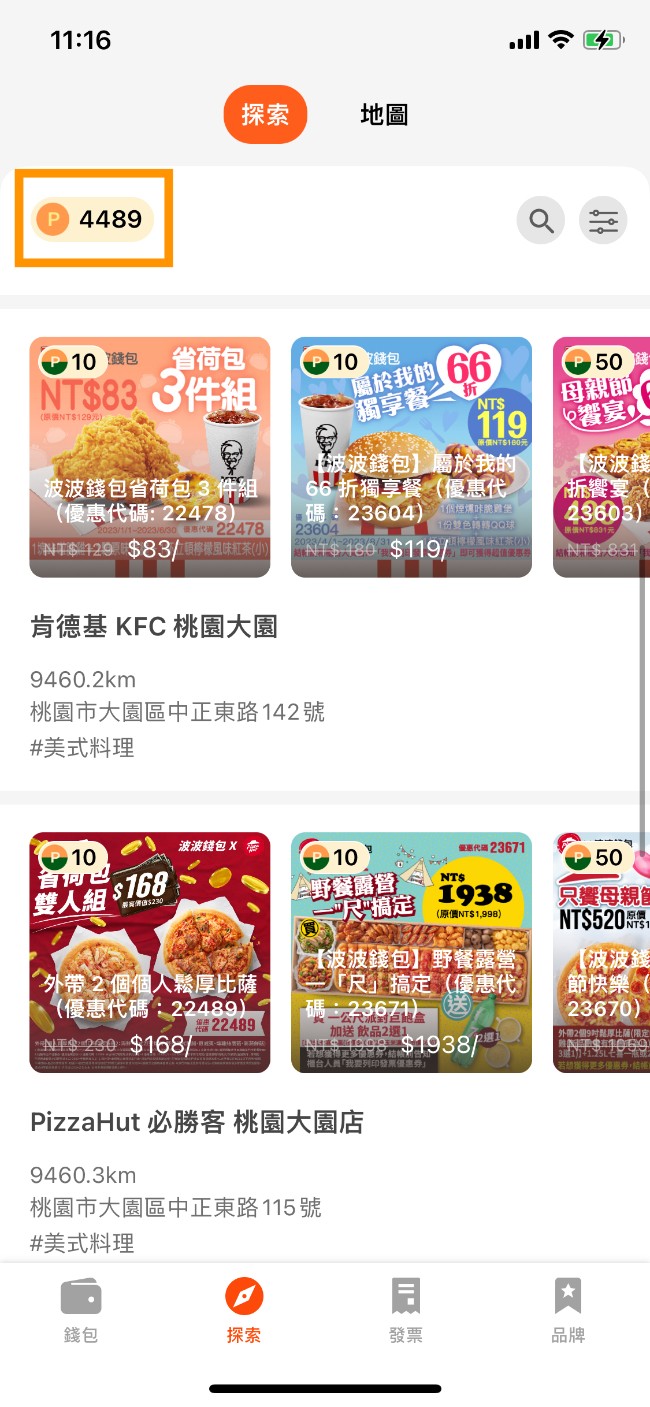Select the 探索 top tab
The height and width of the screenshot is (1407, 650).
point(265,115)
